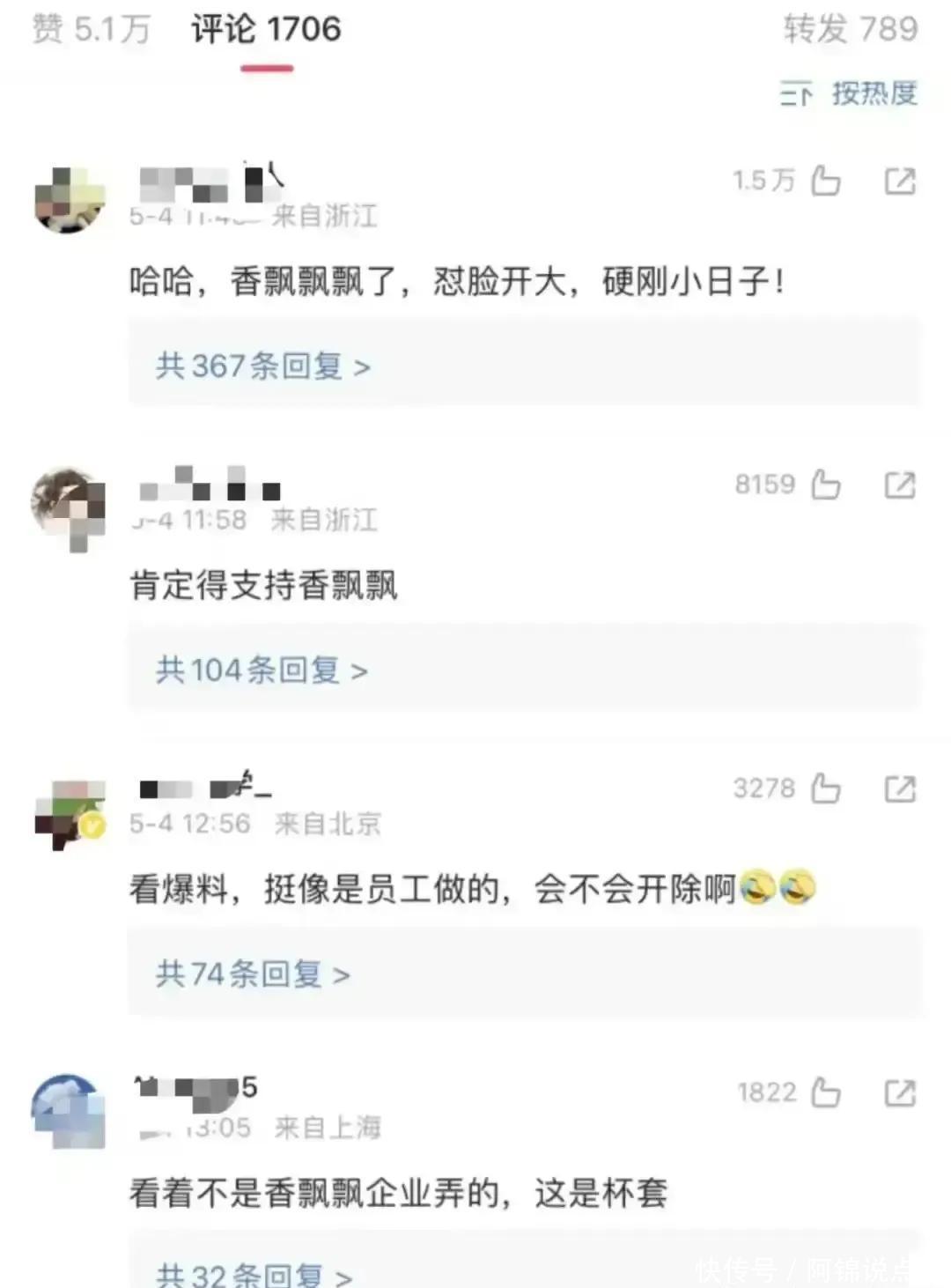
Task: Share the 肯定得支持香飘飘 comment
Action: coord(900,485)
